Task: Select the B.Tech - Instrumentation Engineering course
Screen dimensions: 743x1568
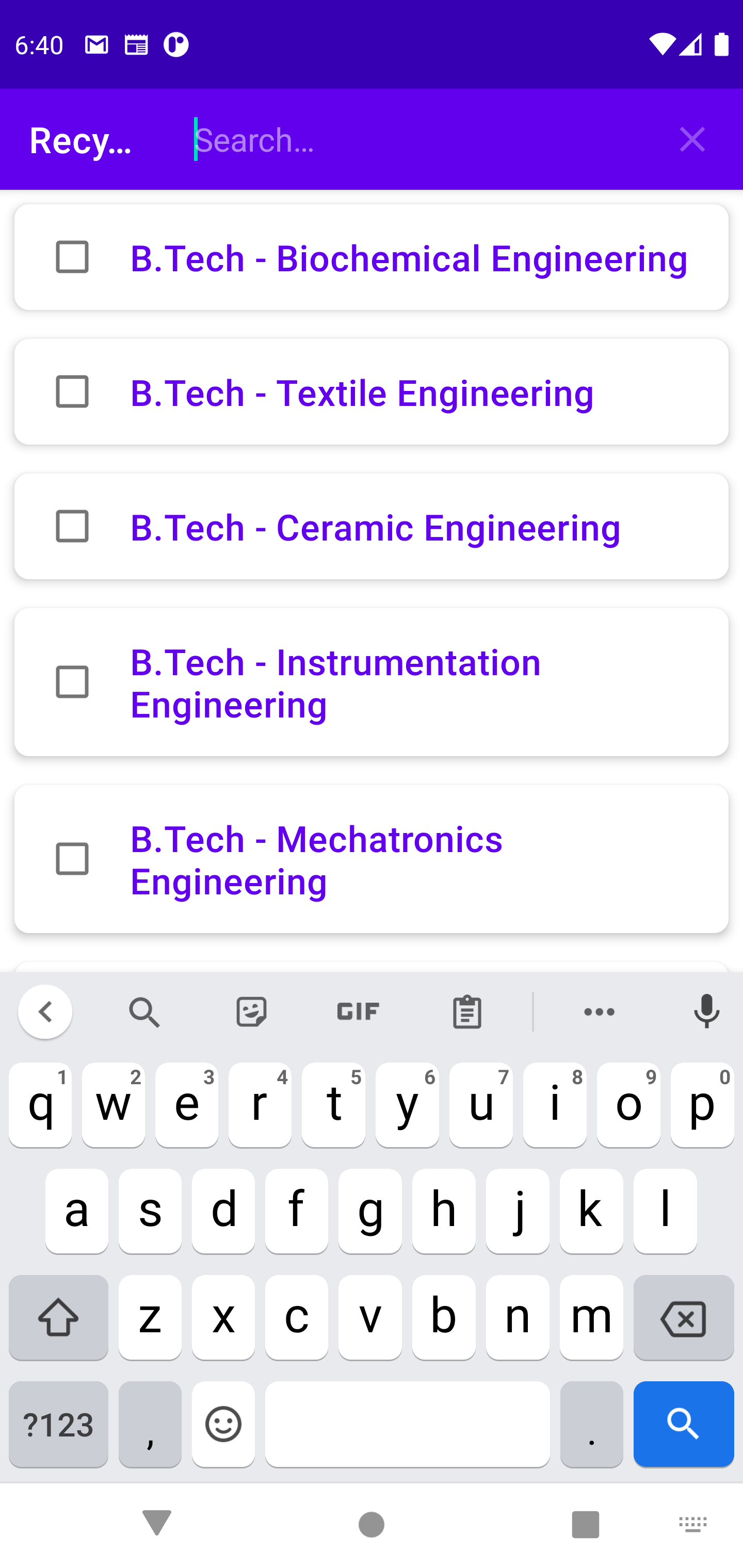Action: coord(335,683)
